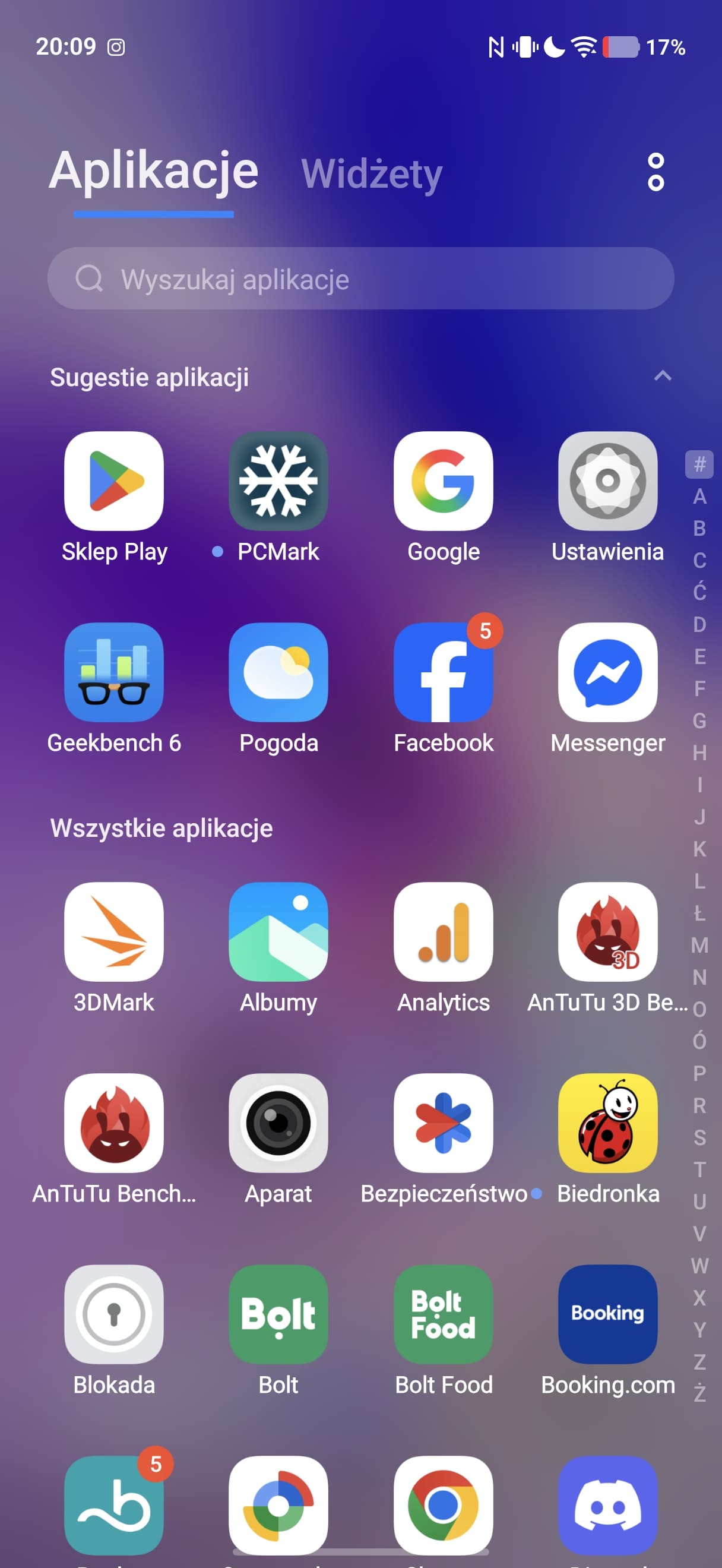Tap the Wyszukaj aplikacje search field
Image resolution: width=722 pixels, height=1568 pixels.
(360, 279)
